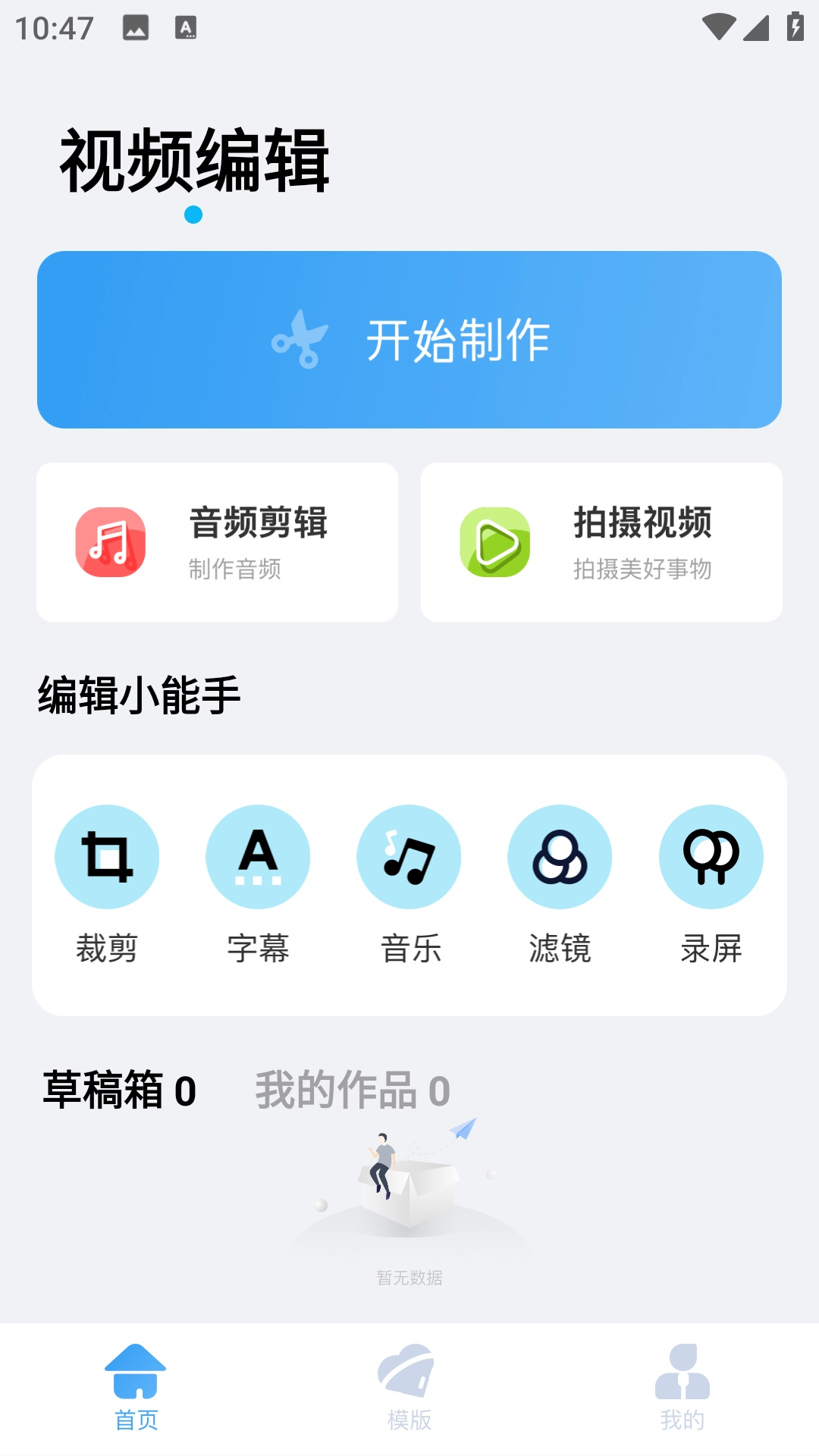Open the 录屏 screen recording icon
Screen dimensions: 819x1456
(711, 855)
